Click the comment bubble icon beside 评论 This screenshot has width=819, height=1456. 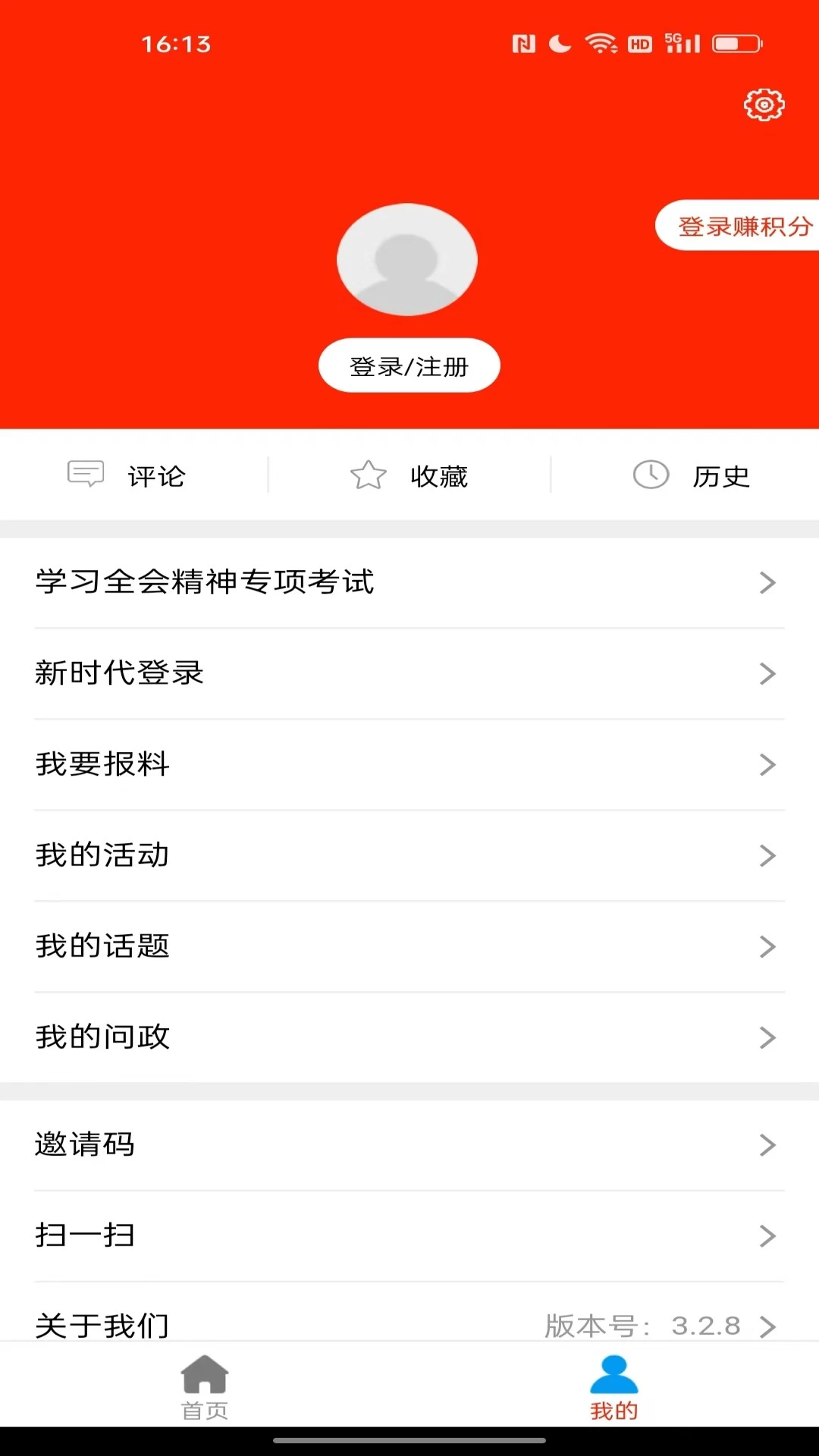(x=86, y=475)
